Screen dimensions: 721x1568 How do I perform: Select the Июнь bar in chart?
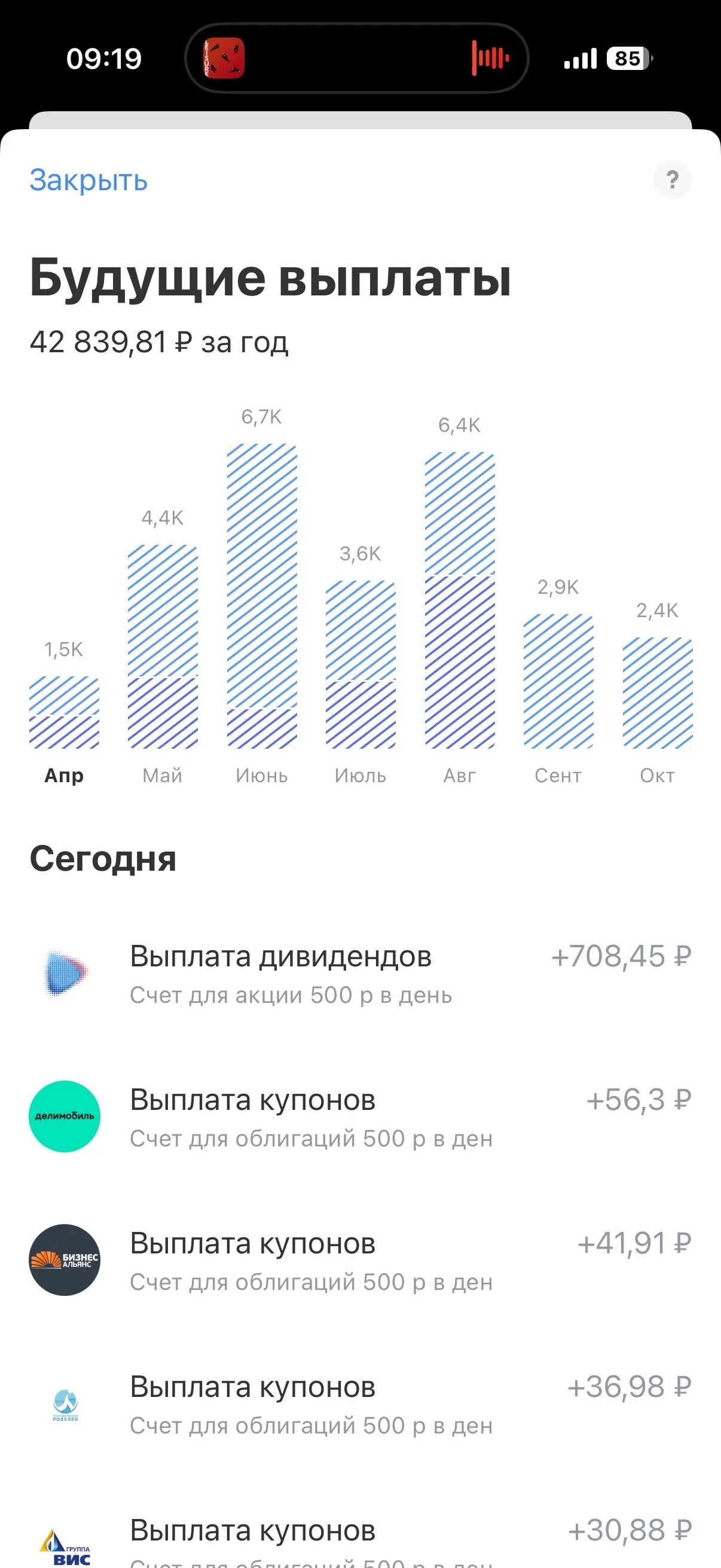pyautogui.click(x=262, y=596)
